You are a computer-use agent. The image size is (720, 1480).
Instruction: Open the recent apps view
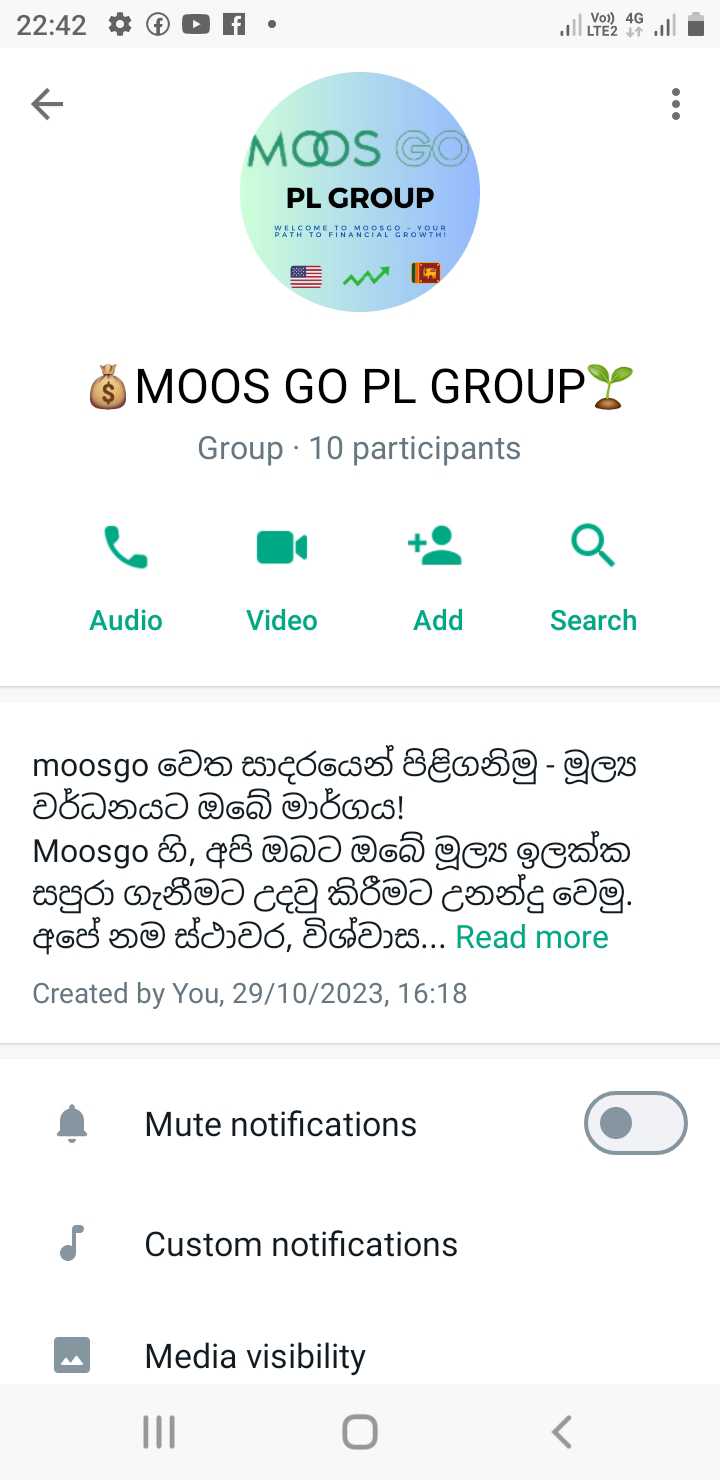[x=159, y=1432]
